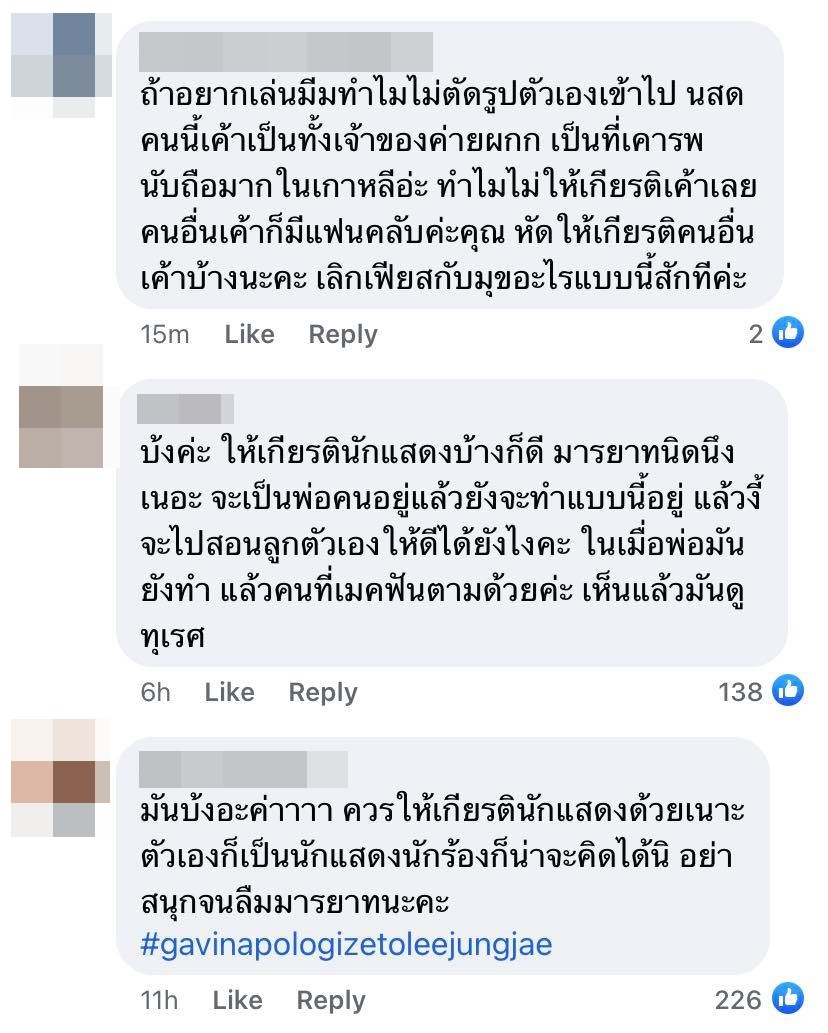Screen dimensions: 828x1033
Task: View the 138 reactions on the 6h comment
Action: [x=761, y=691]
